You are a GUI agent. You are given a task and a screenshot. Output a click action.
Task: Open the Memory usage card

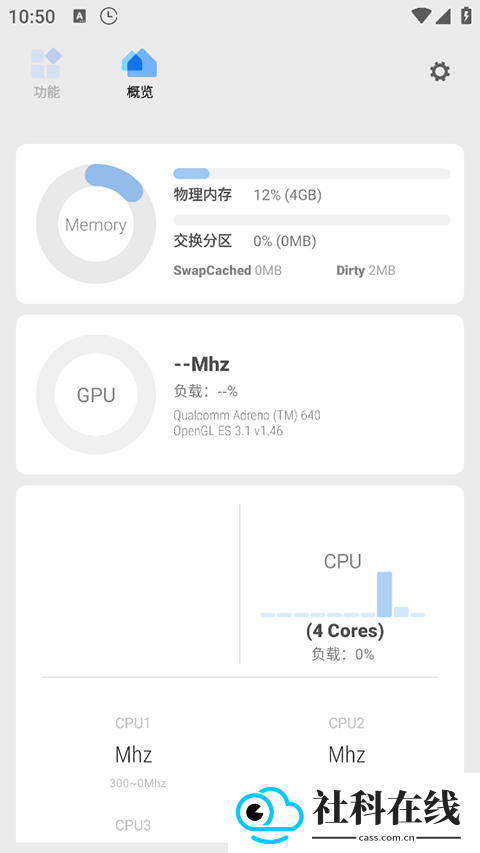coord(240,224)
